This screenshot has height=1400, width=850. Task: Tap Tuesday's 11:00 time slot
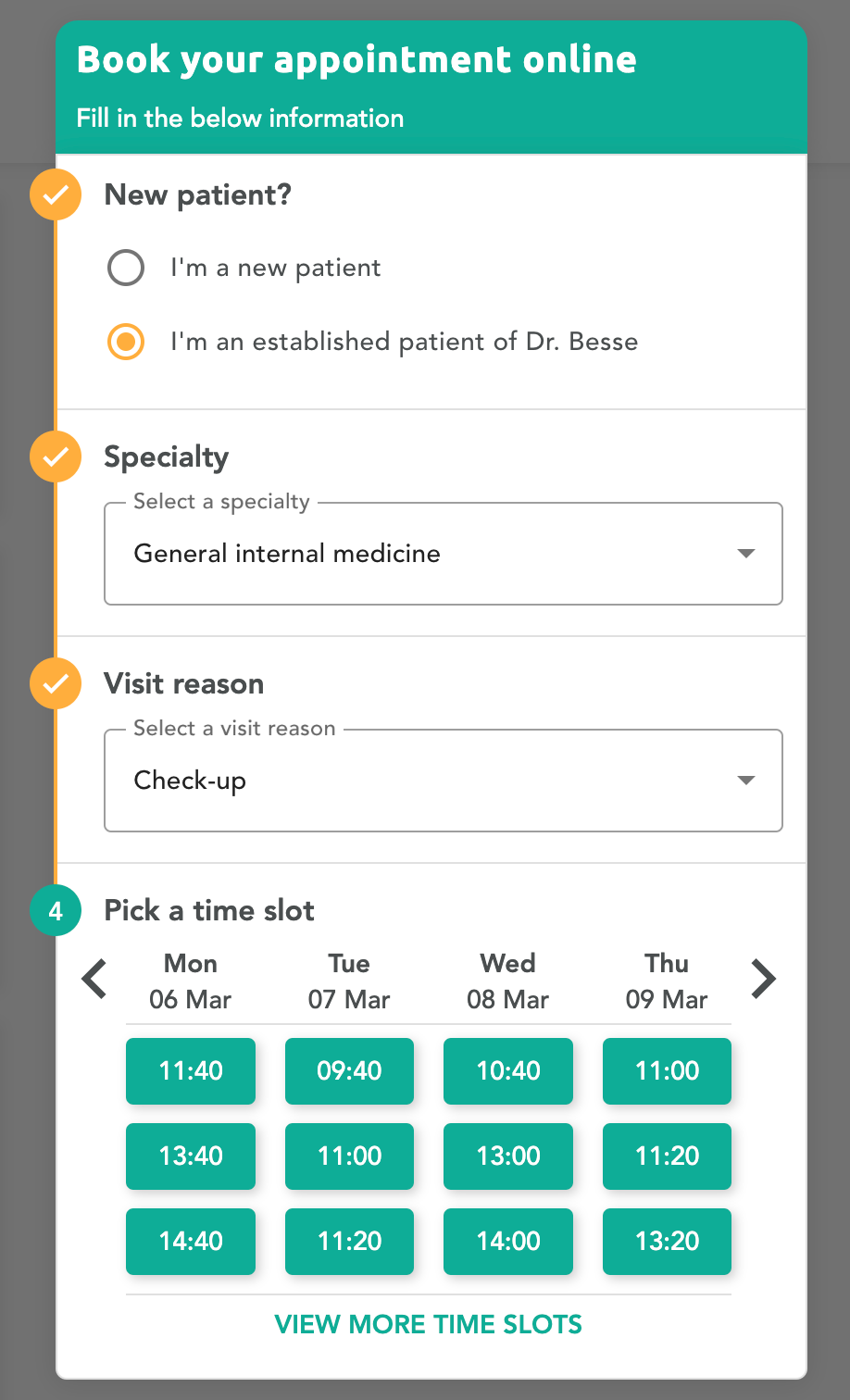[349, 1156]
